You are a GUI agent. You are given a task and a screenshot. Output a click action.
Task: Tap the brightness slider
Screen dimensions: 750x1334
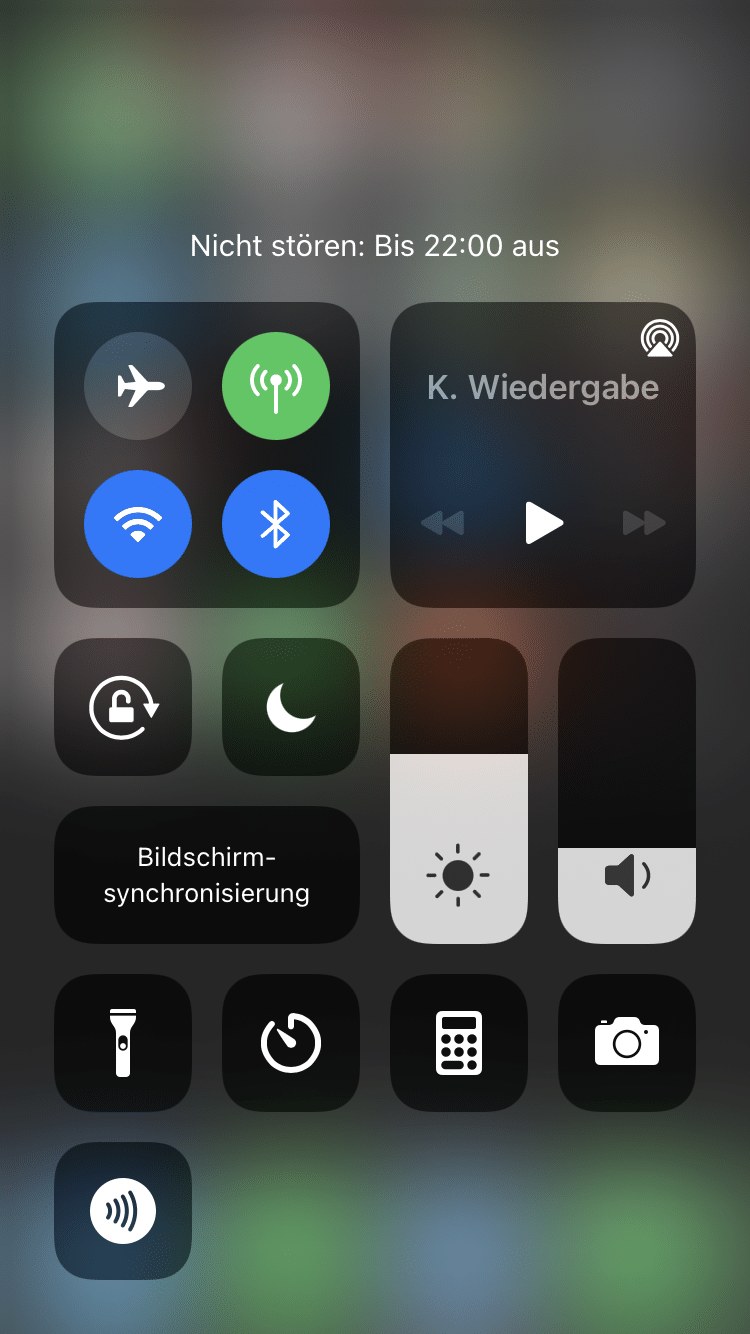tap(459, 790)
